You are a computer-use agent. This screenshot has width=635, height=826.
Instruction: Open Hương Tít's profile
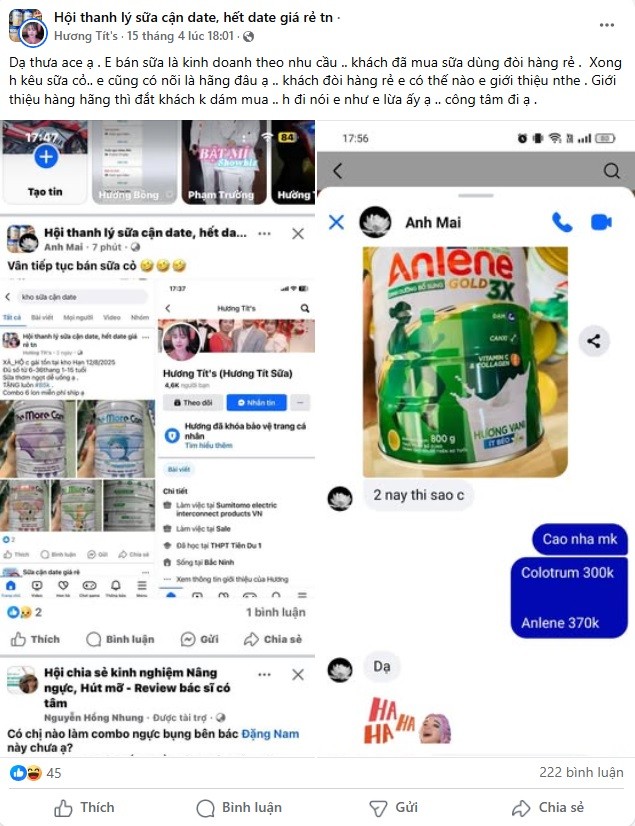tap(87, 36)
